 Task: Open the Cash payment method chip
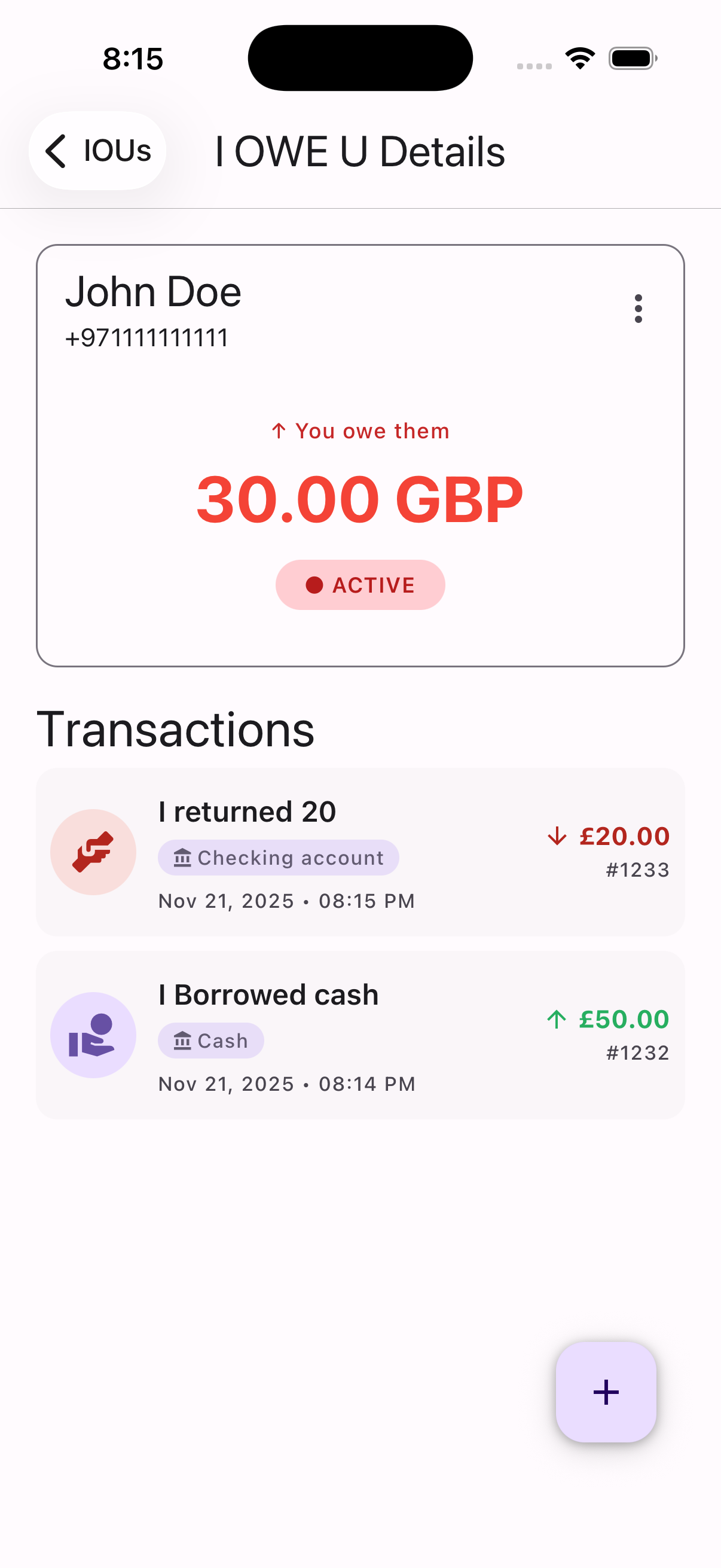pyautogui.click(x=210, y=1041)
